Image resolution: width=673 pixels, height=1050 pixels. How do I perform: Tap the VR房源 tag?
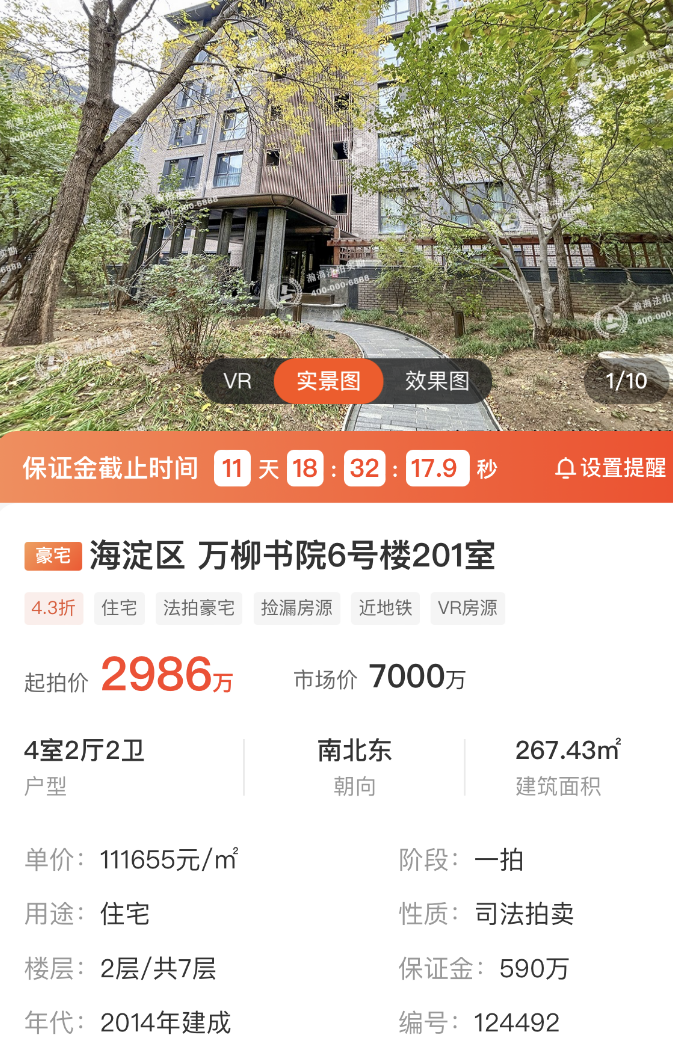coord(468,608)
